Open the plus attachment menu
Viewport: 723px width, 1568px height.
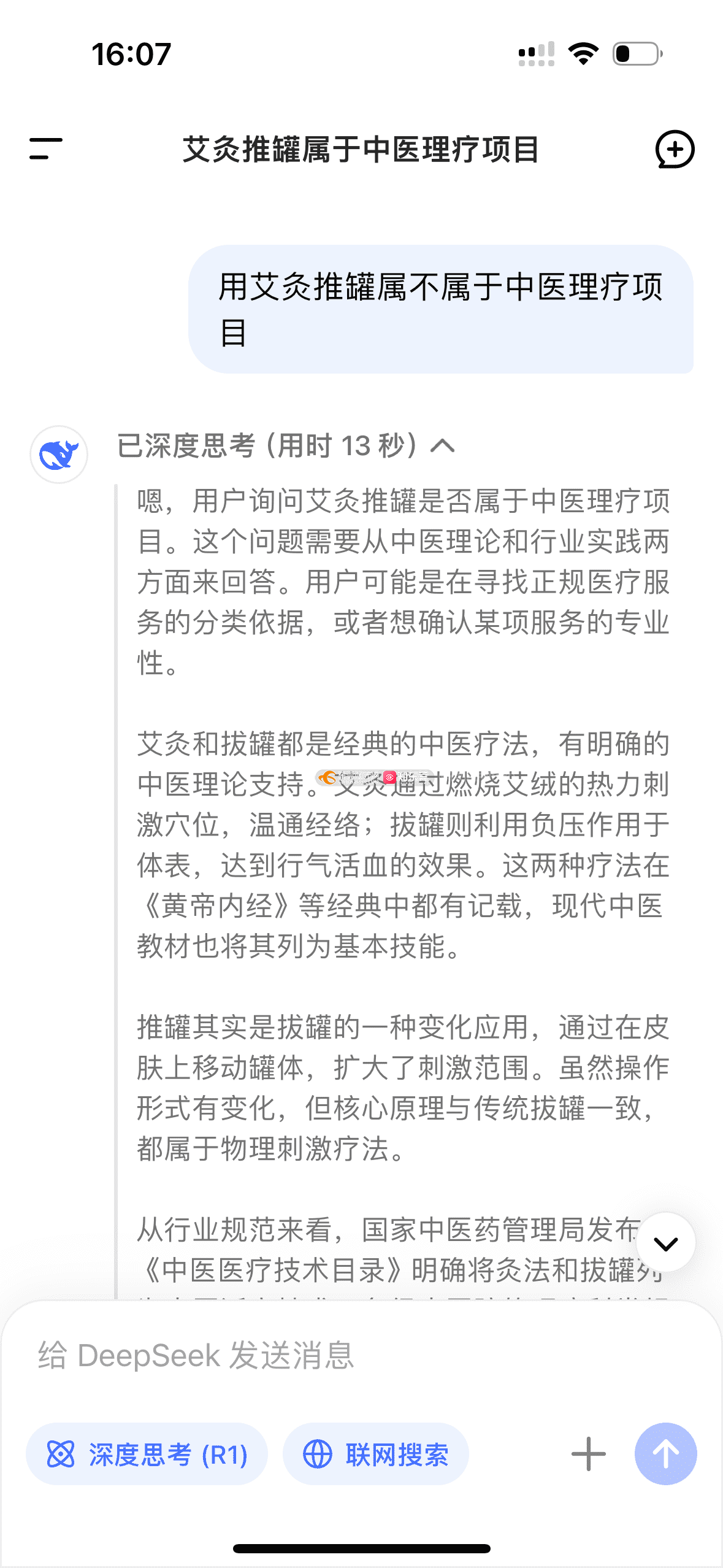click(x=588, y=1455)
